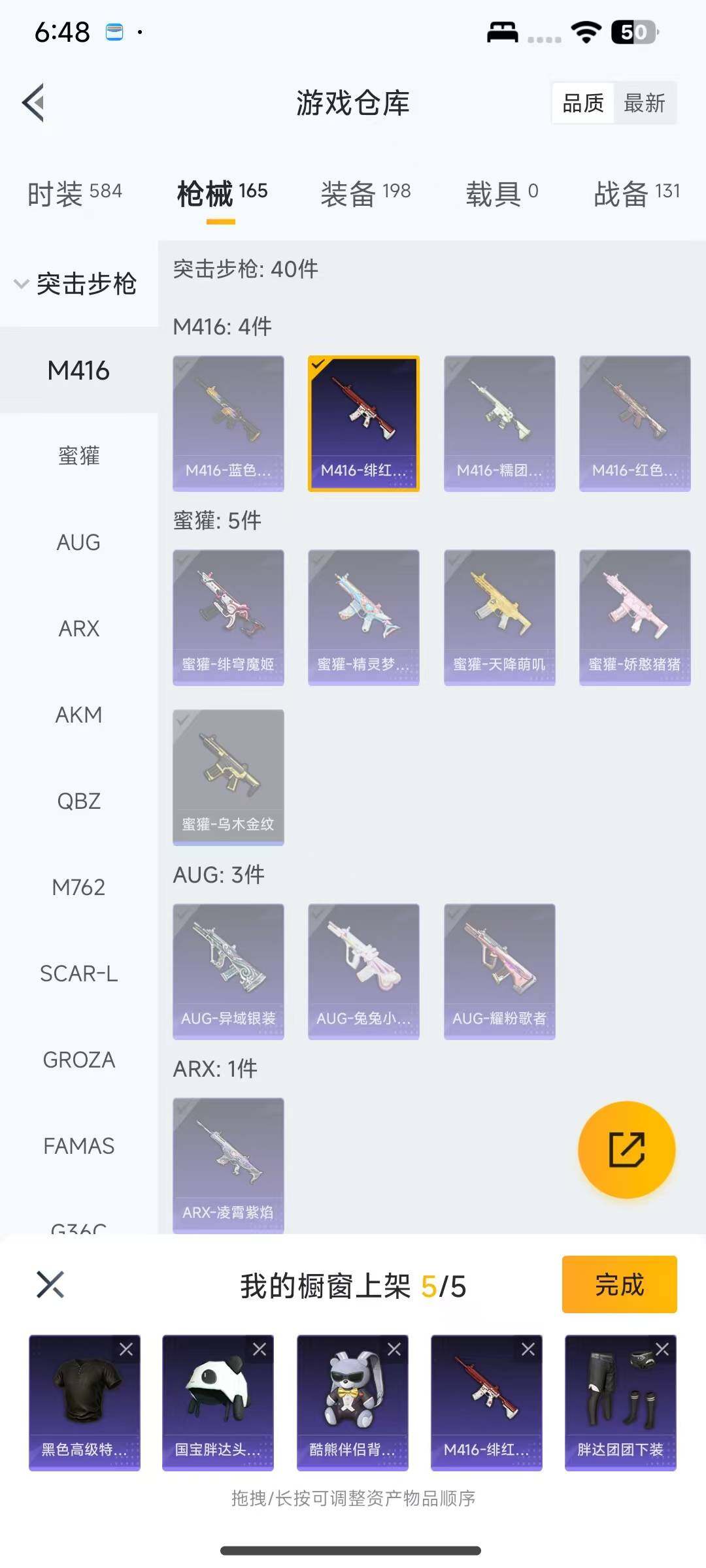Deselect the highlighted M416-绯红 gun tile
Screen dimensions: 706x1568
tap(363, 423)
